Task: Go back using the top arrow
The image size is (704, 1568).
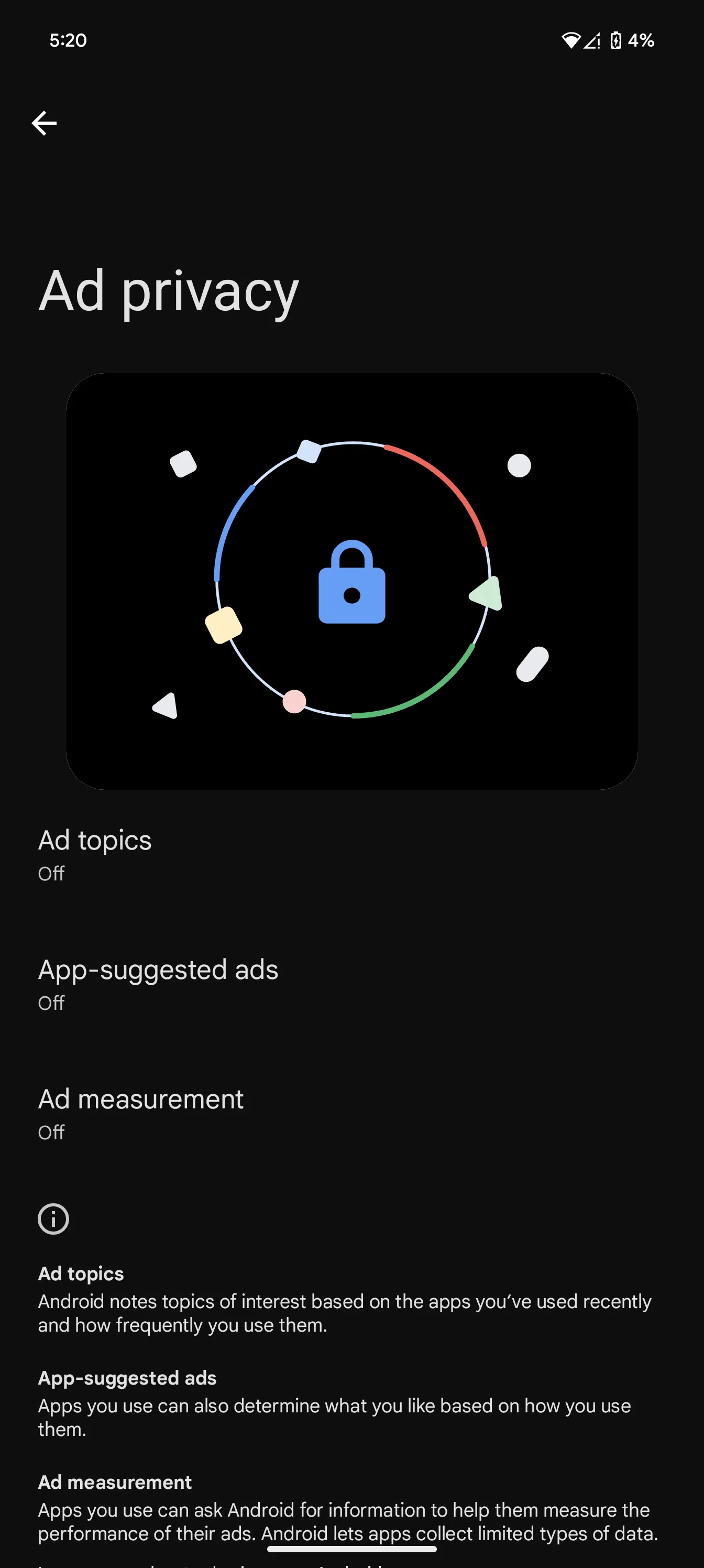Action: (44, 124)
